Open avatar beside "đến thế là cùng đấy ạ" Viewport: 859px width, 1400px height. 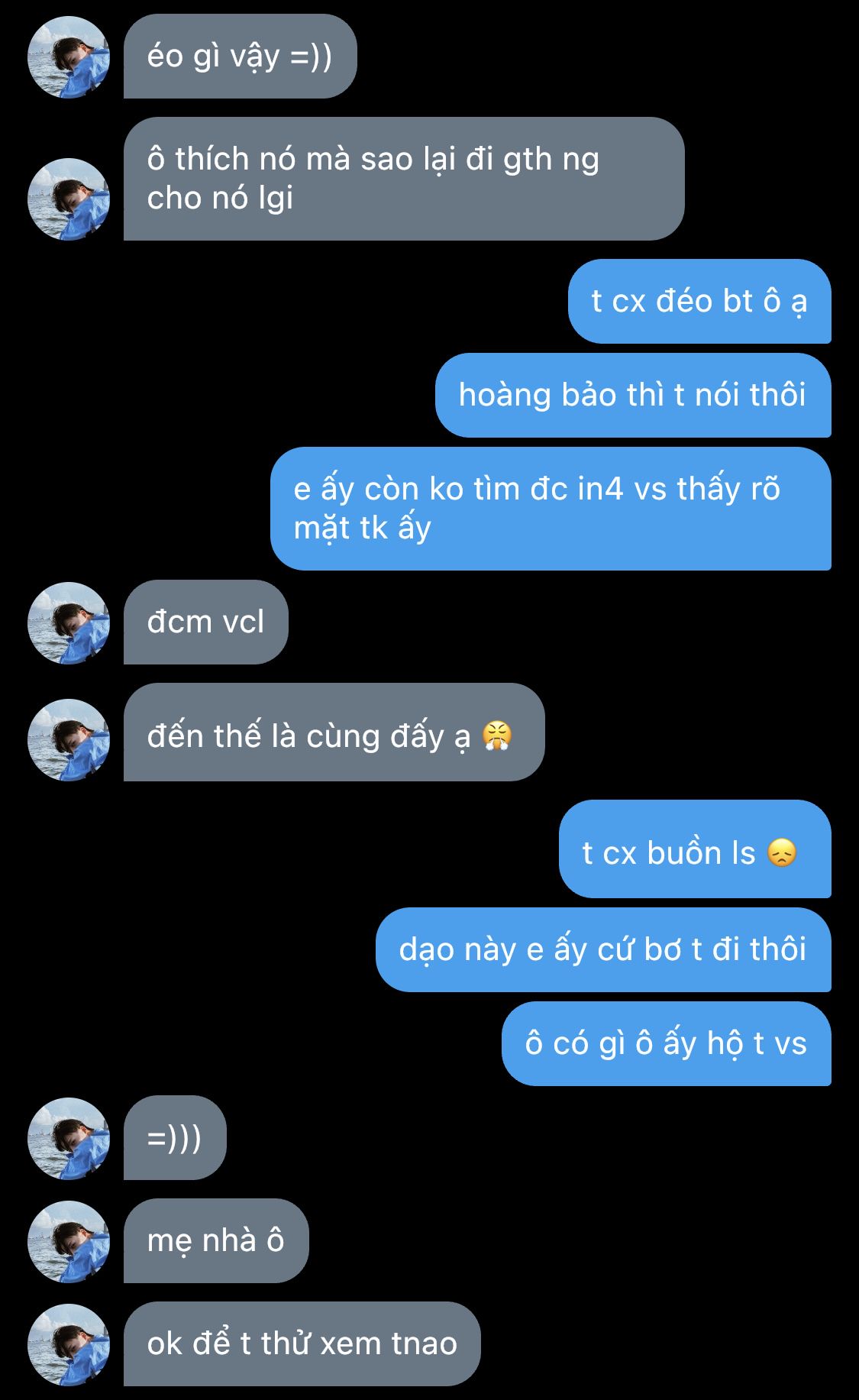[x=69, y=739]
